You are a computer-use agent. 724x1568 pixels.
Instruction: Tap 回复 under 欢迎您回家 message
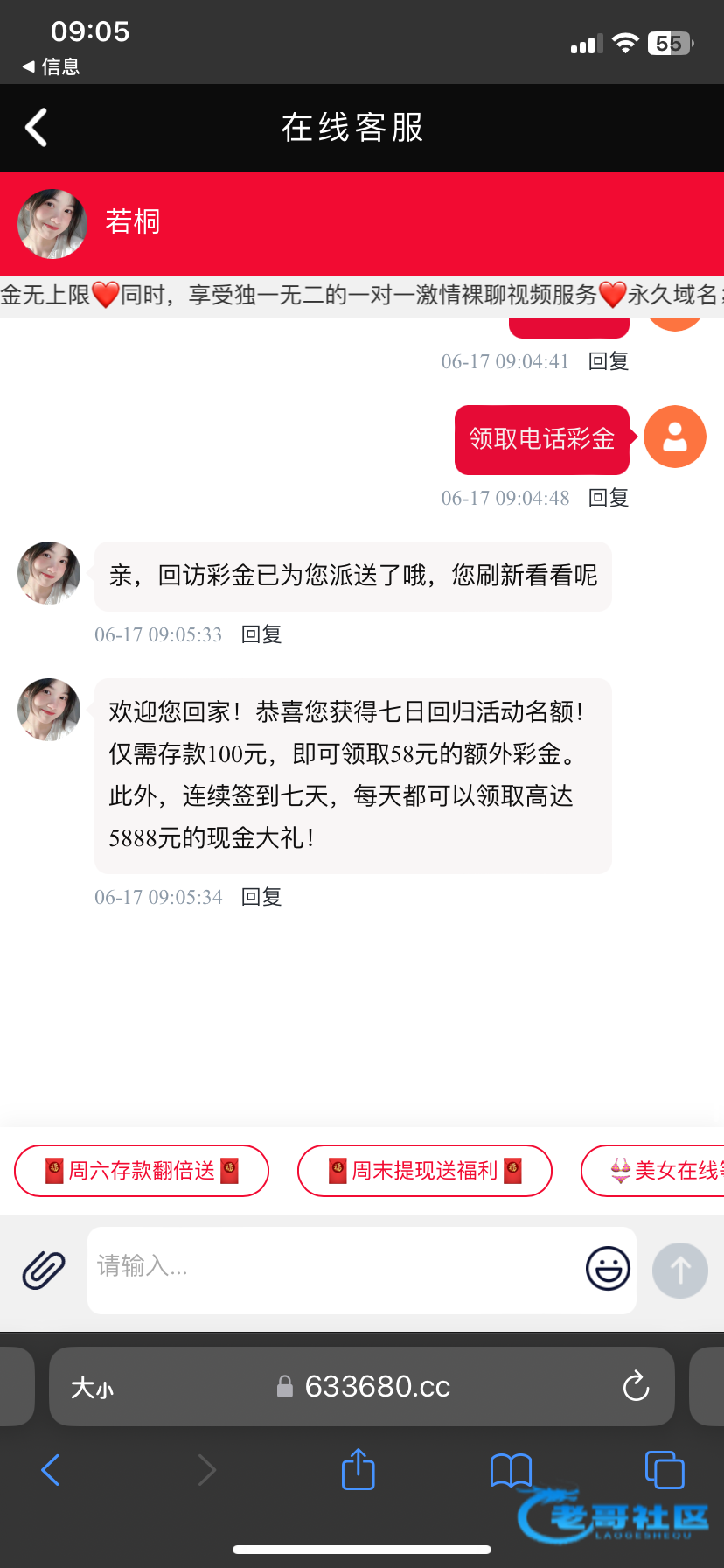tap(261, 897)
